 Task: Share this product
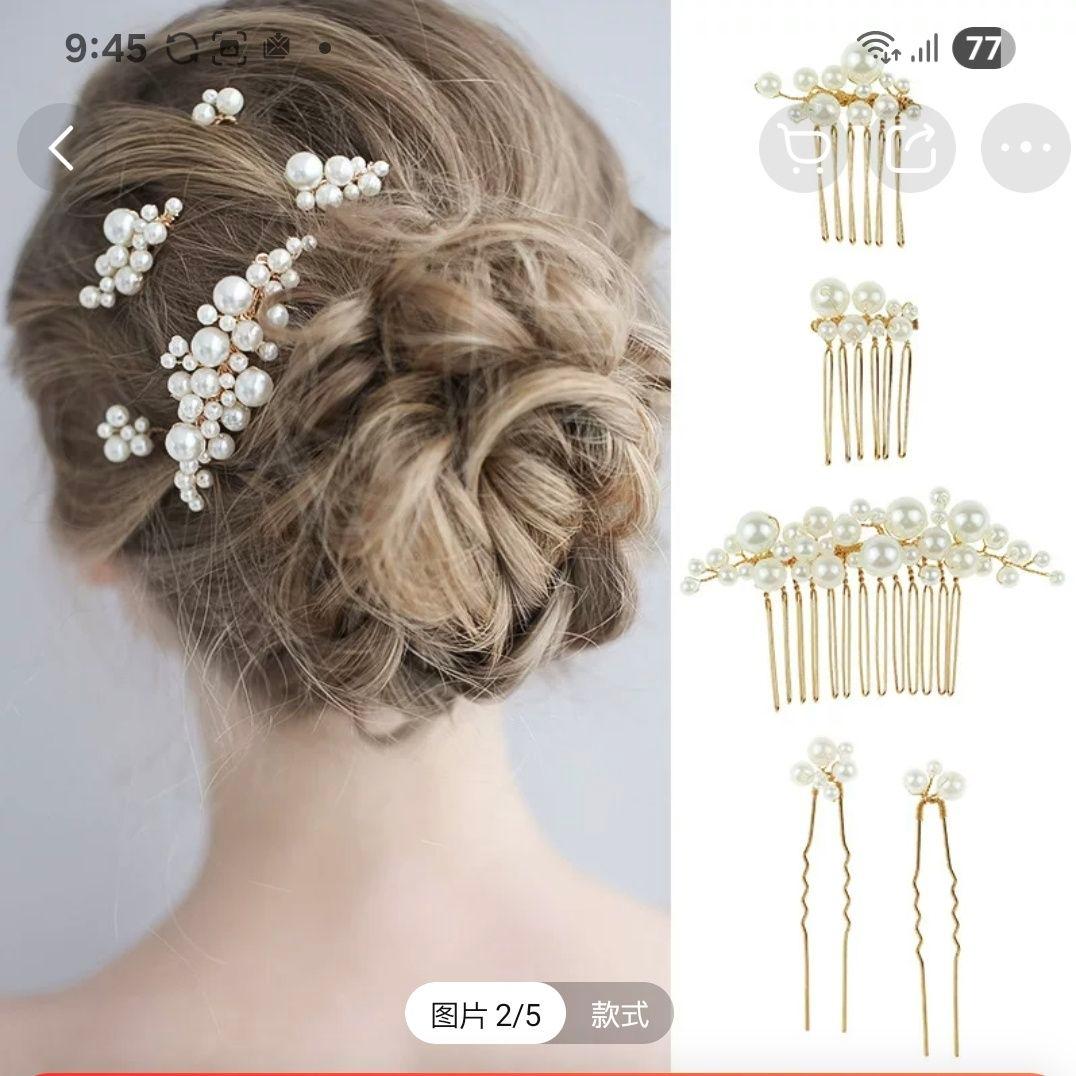(912, 148)
